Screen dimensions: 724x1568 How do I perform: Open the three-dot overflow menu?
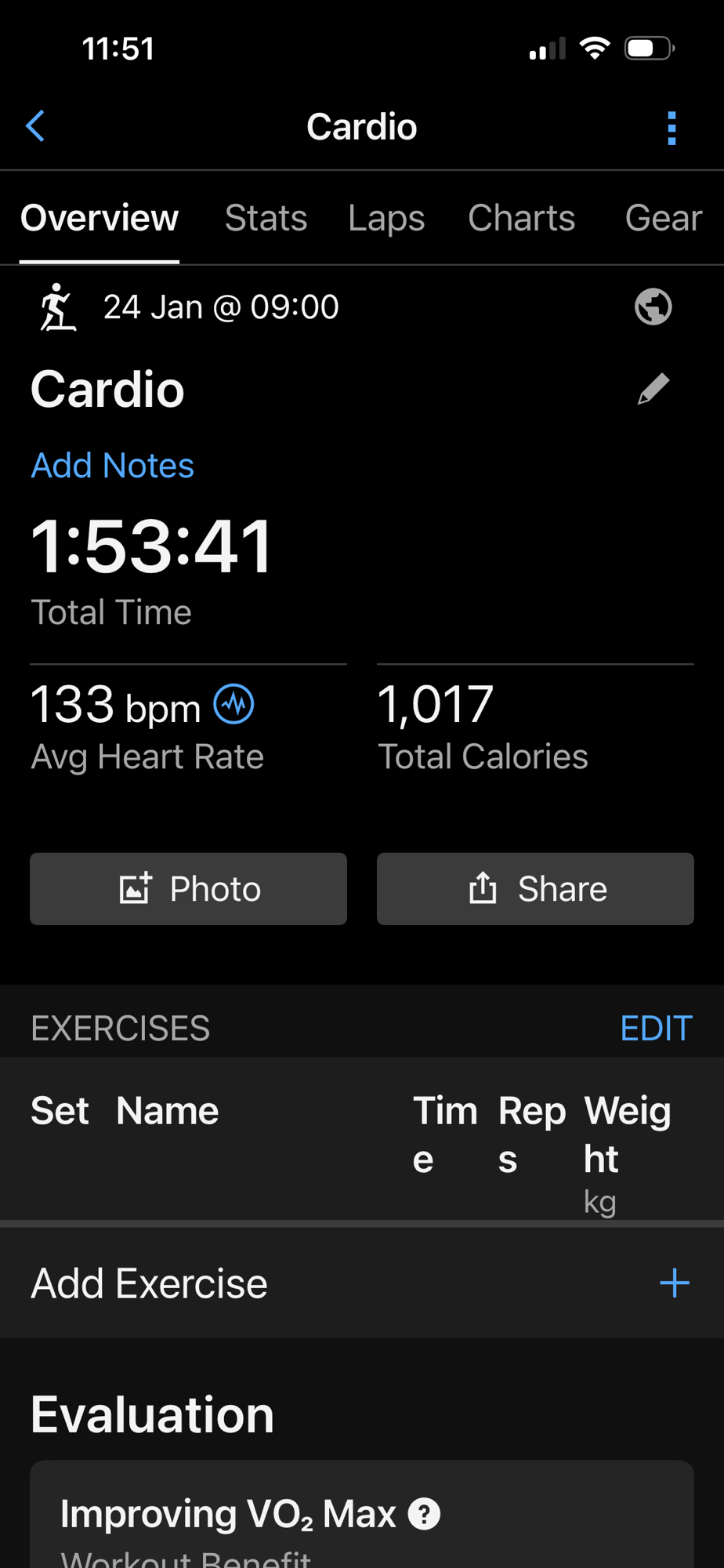tap(672, 128)
